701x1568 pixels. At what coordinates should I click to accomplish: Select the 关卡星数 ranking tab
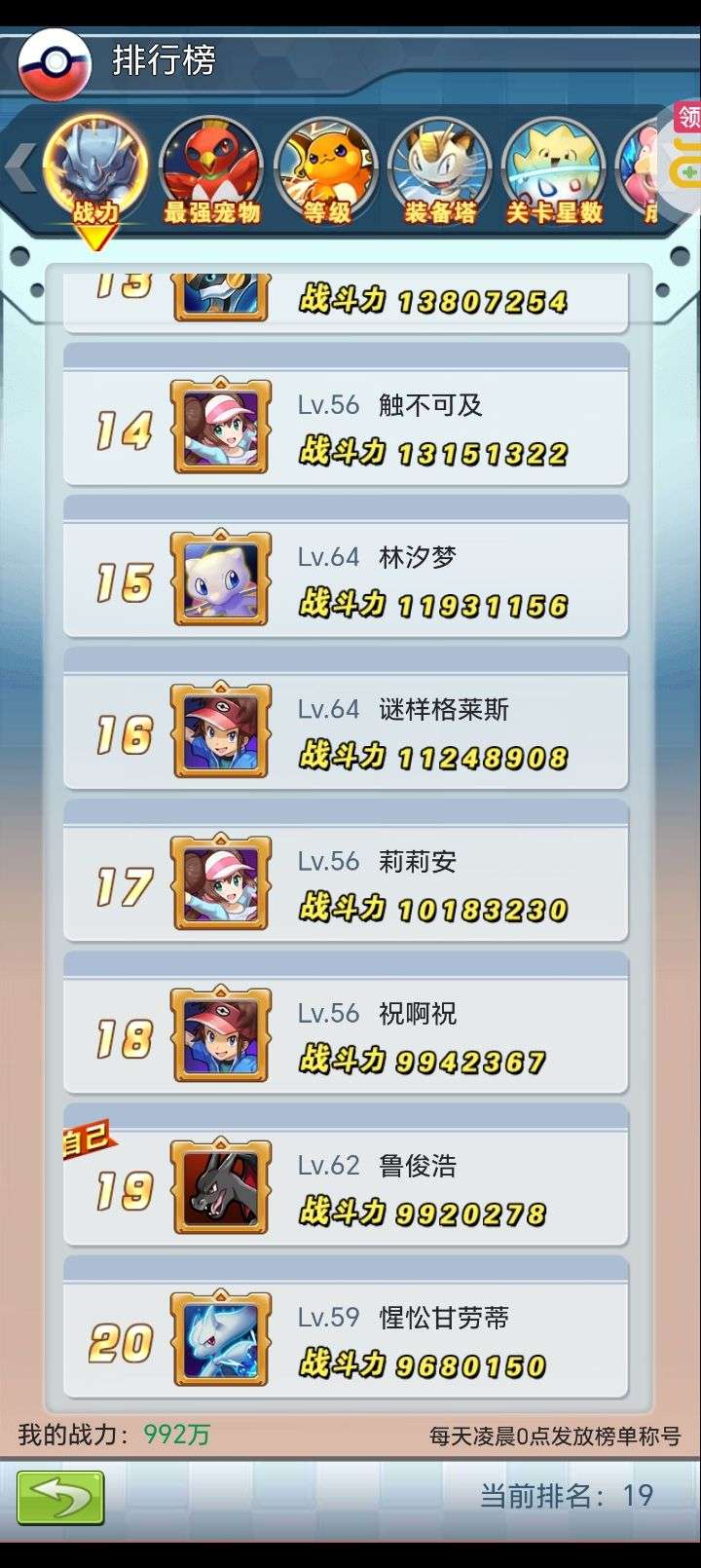point(554,171)
